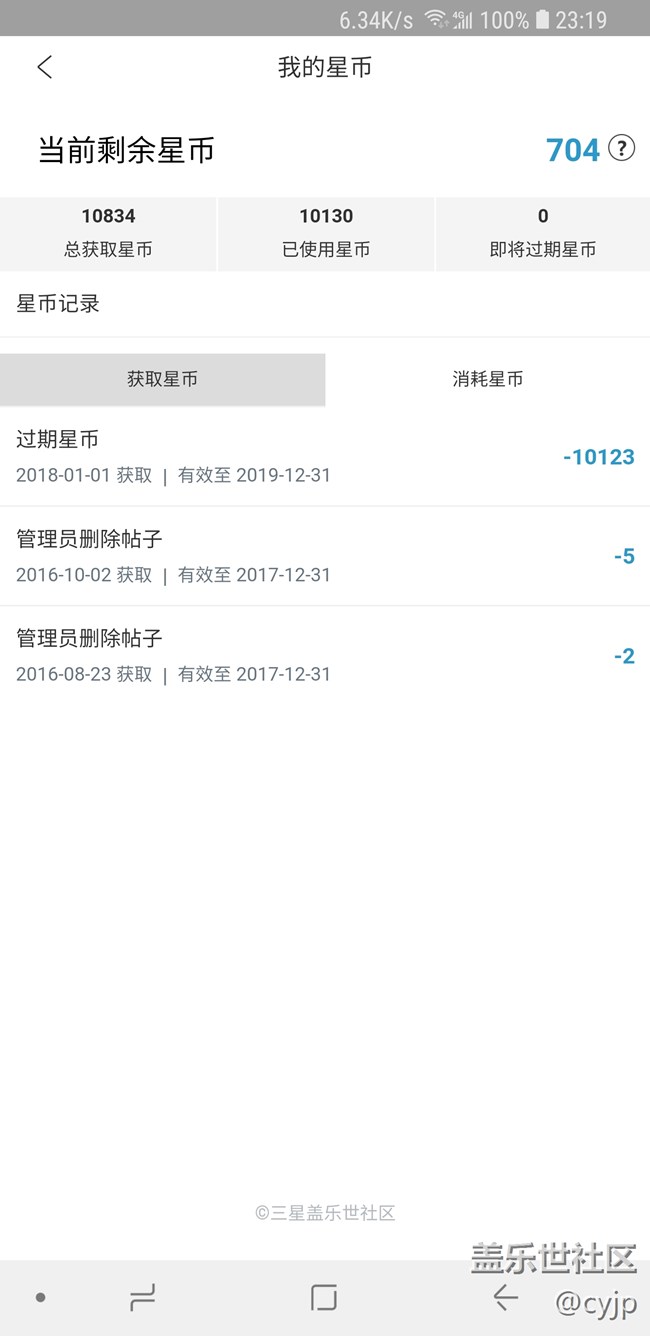The height and width of the screenshot is (1336, 650).
Task: Open the help icon beside 704
Action: pos(622,149)
